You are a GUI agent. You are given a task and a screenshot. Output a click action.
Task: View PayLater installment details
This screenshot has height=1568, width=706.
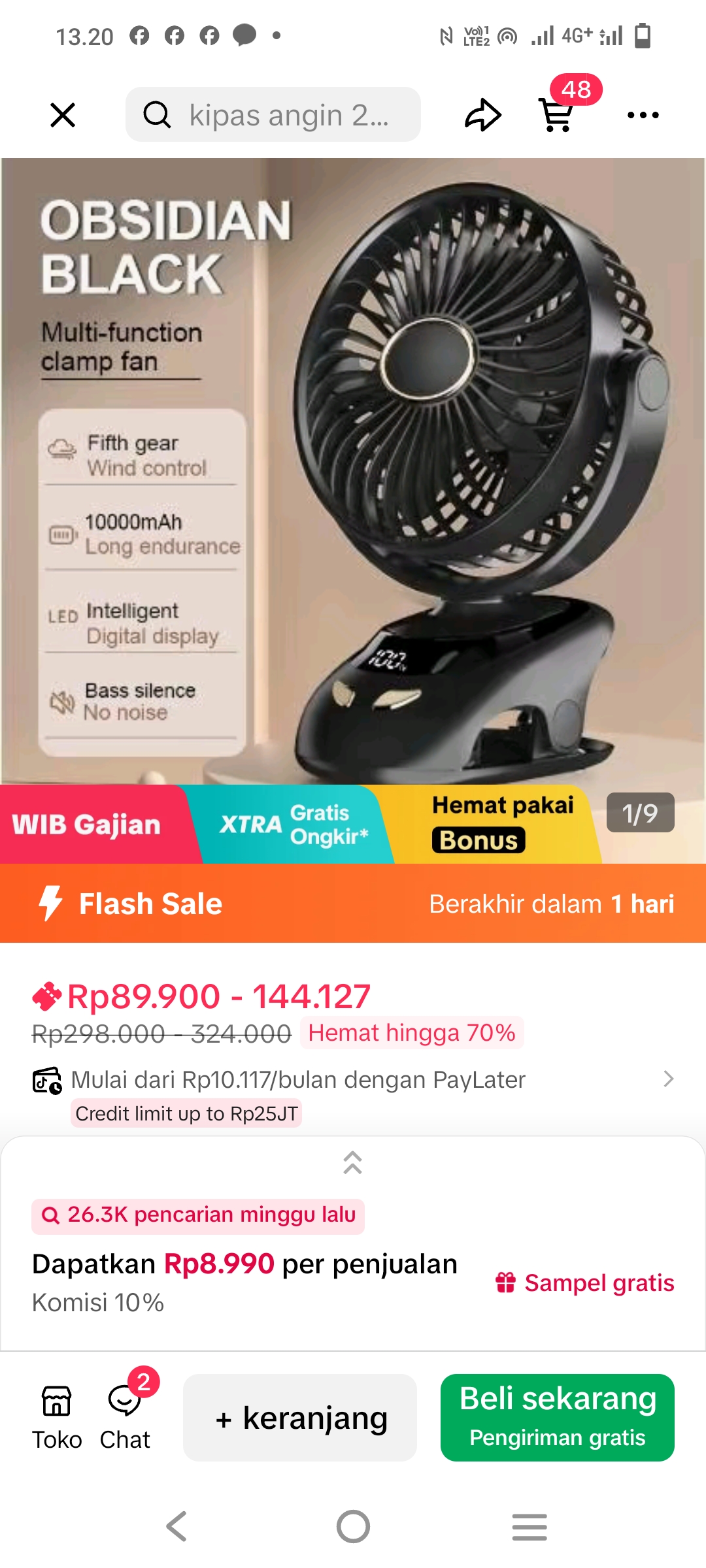click(x=353, y=1079)
